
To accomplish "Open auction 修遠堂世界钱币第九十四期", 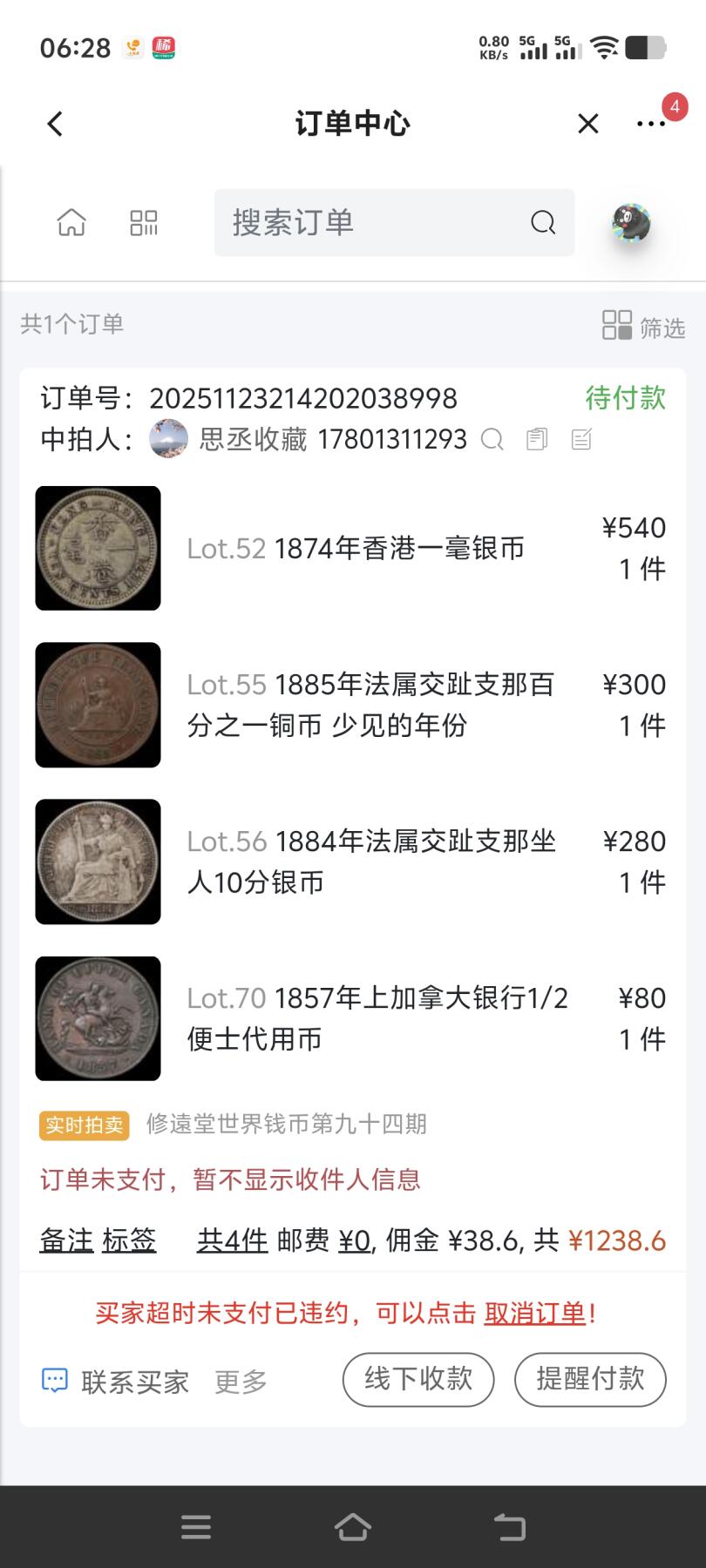I will pyautogui.click(x=285, y=1125).
